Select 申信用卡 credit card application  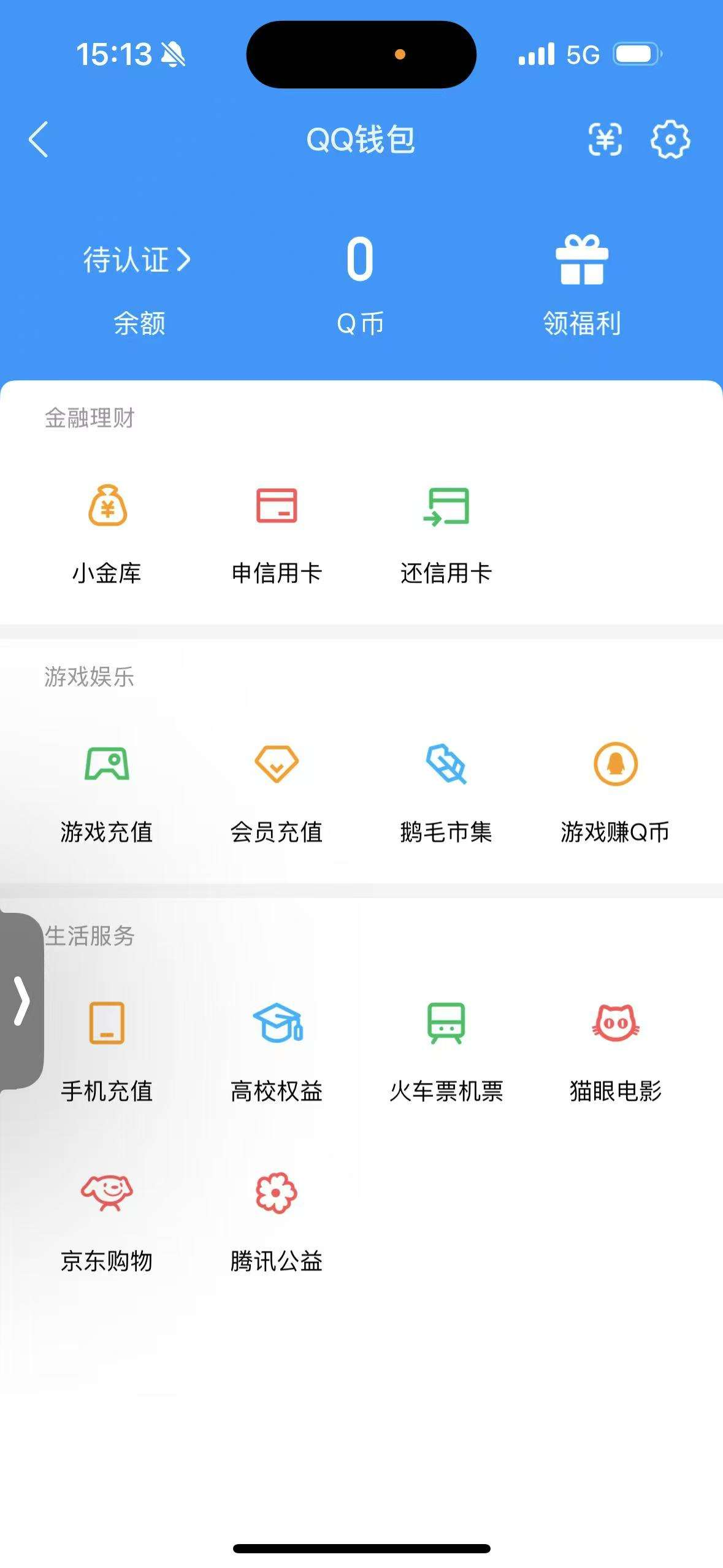coord(277,534)
